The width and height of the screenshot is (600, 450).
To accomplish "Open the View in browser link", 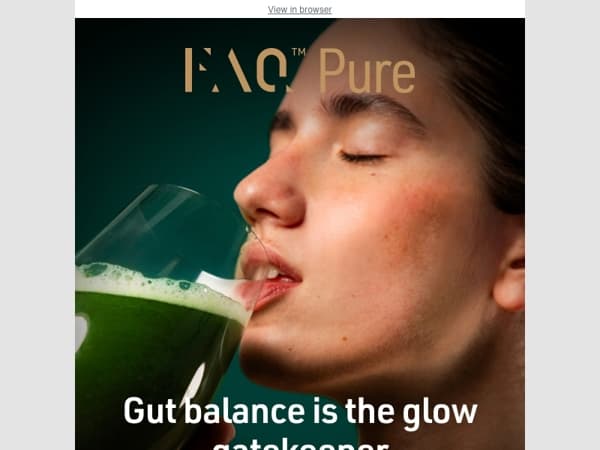I will [x=300, y=10].
